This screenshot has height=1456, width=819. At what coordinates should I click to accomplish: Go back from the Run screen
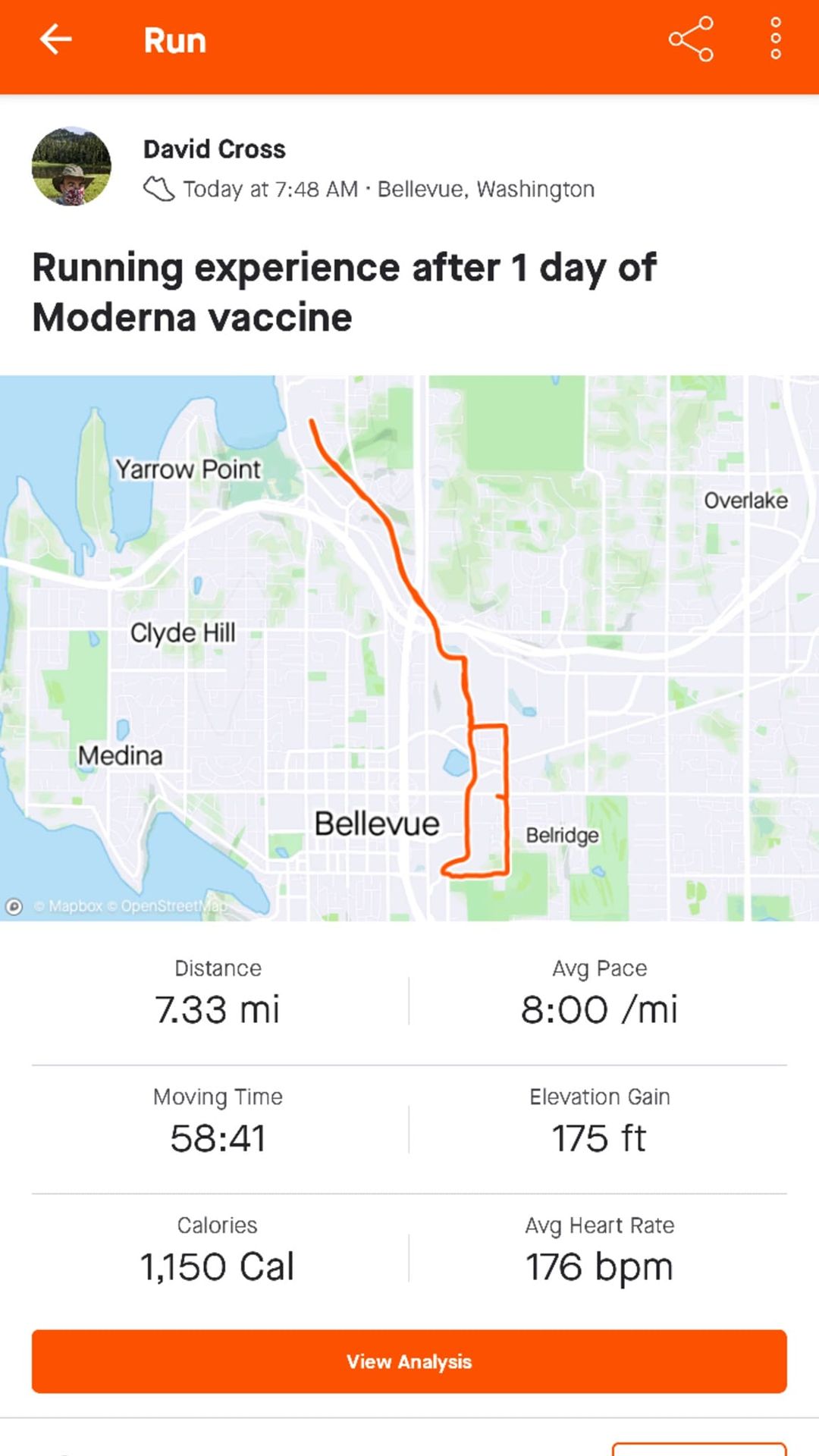[55, 39]
